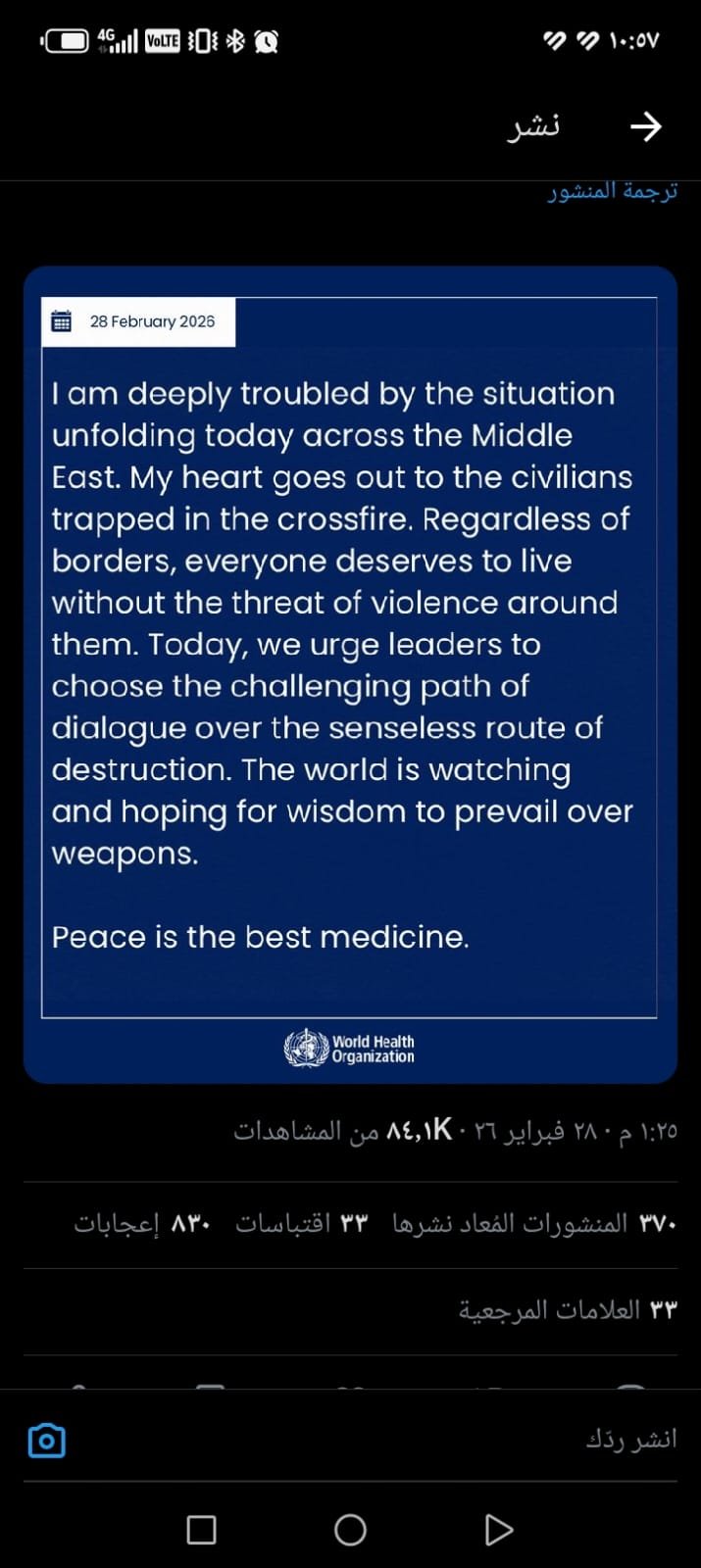
Task: Go back using the top arrow
Action: pos(645,126)
